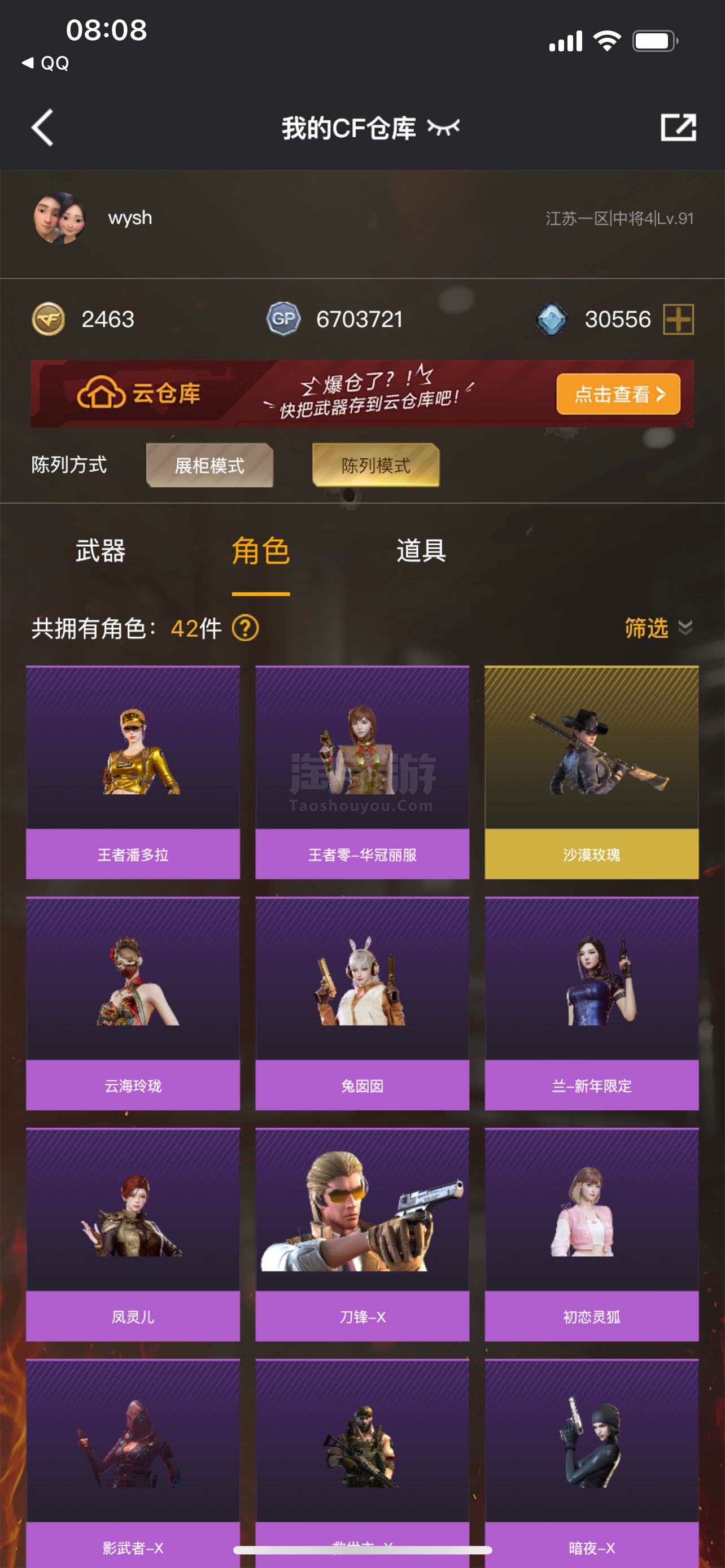This screenshot has width=725, height=1568.
Task: Switch to the 武器 tab
Action: click(x=101, y=551)
